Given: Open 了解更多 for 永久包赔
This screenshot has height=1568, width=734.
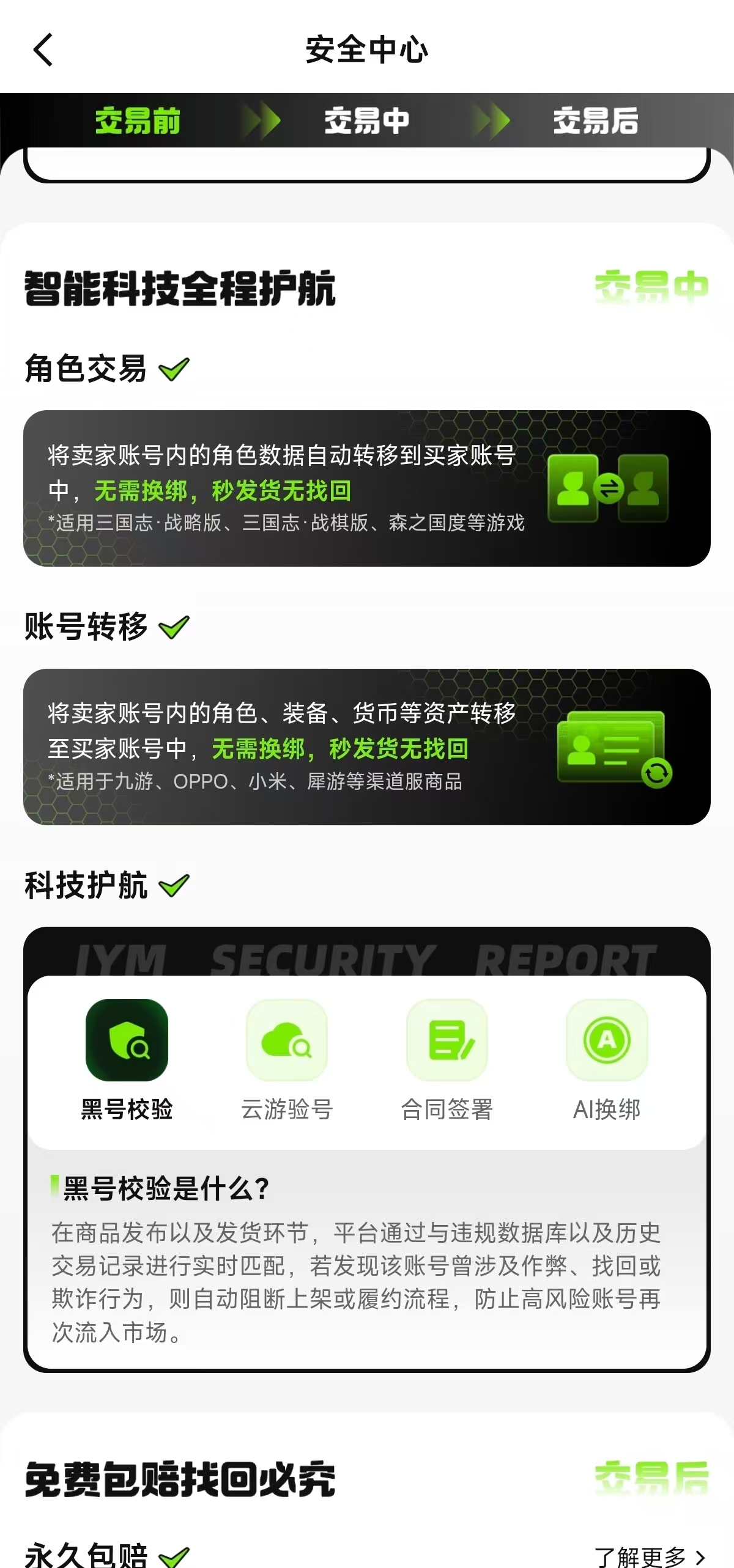Looking at the screenshot, I should (650, 1556).
